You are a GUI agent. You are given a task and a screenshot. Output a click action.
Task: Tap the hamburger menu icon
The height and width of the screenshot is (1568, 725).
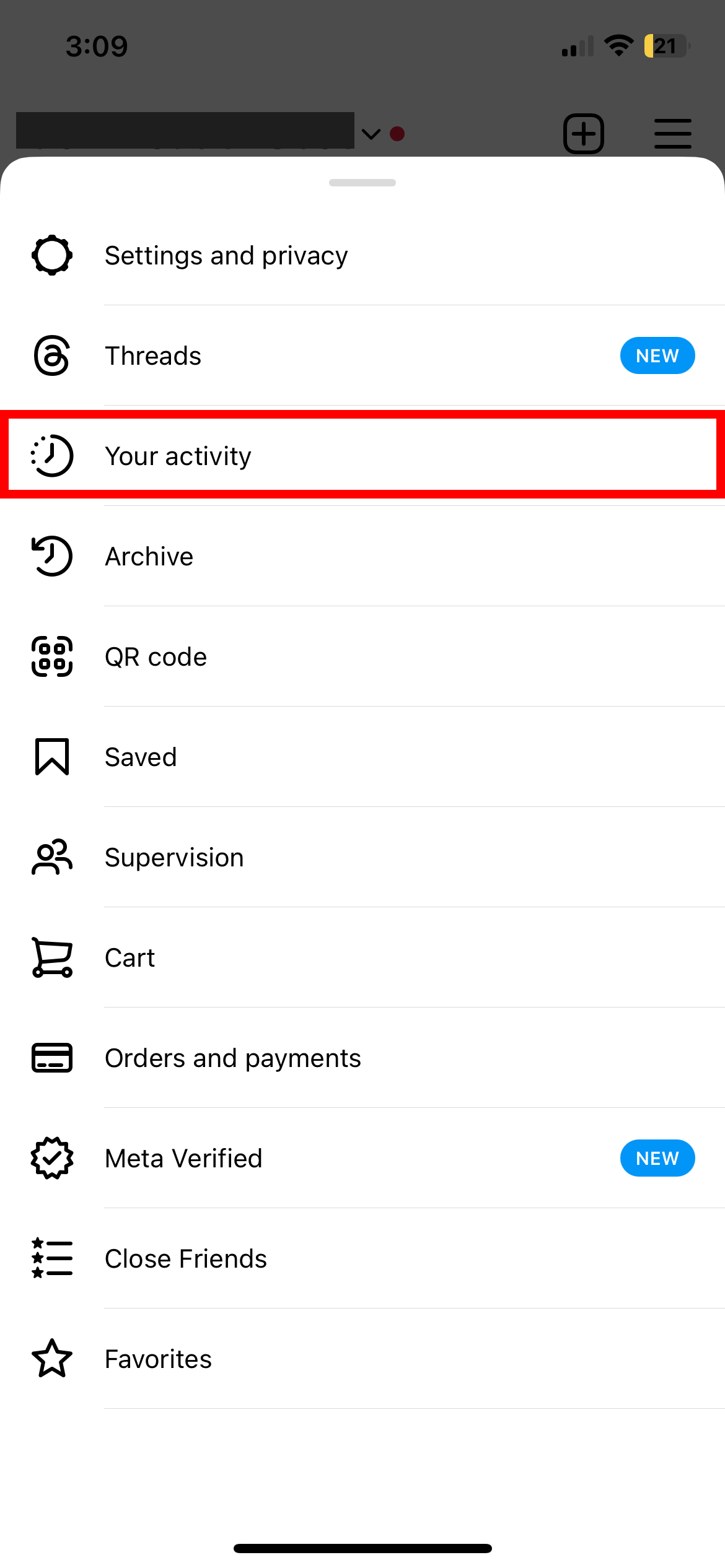[x=672, y=134]
